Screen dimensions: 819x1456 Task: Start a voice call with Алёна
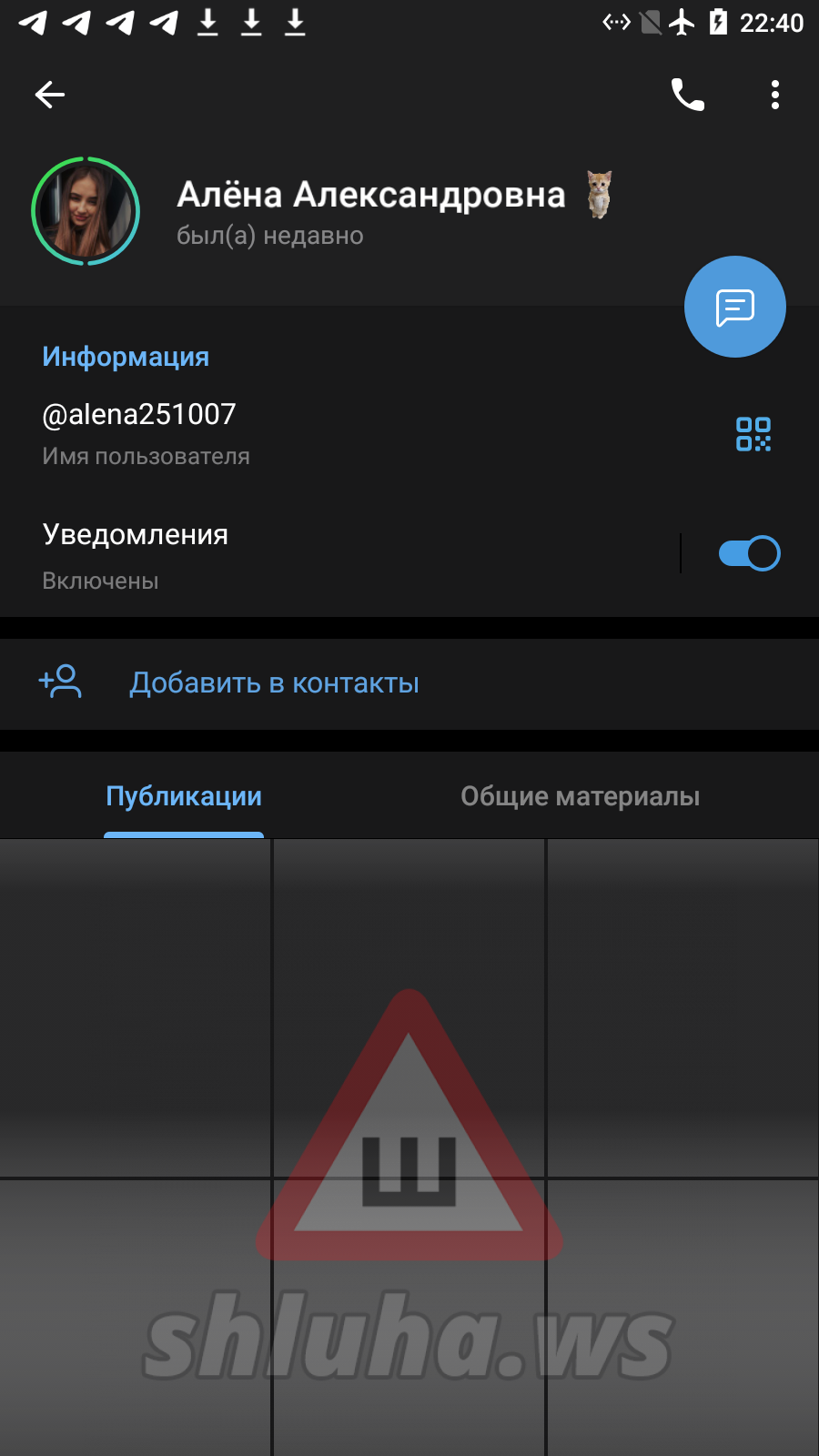point(688,95)
